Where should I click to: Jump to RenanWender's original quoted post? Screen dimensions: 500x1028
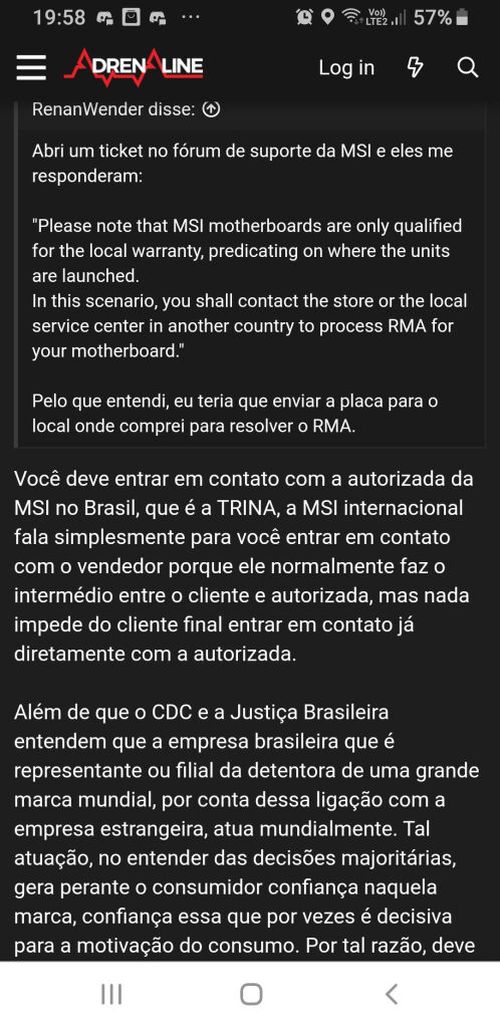pos(211,109)
